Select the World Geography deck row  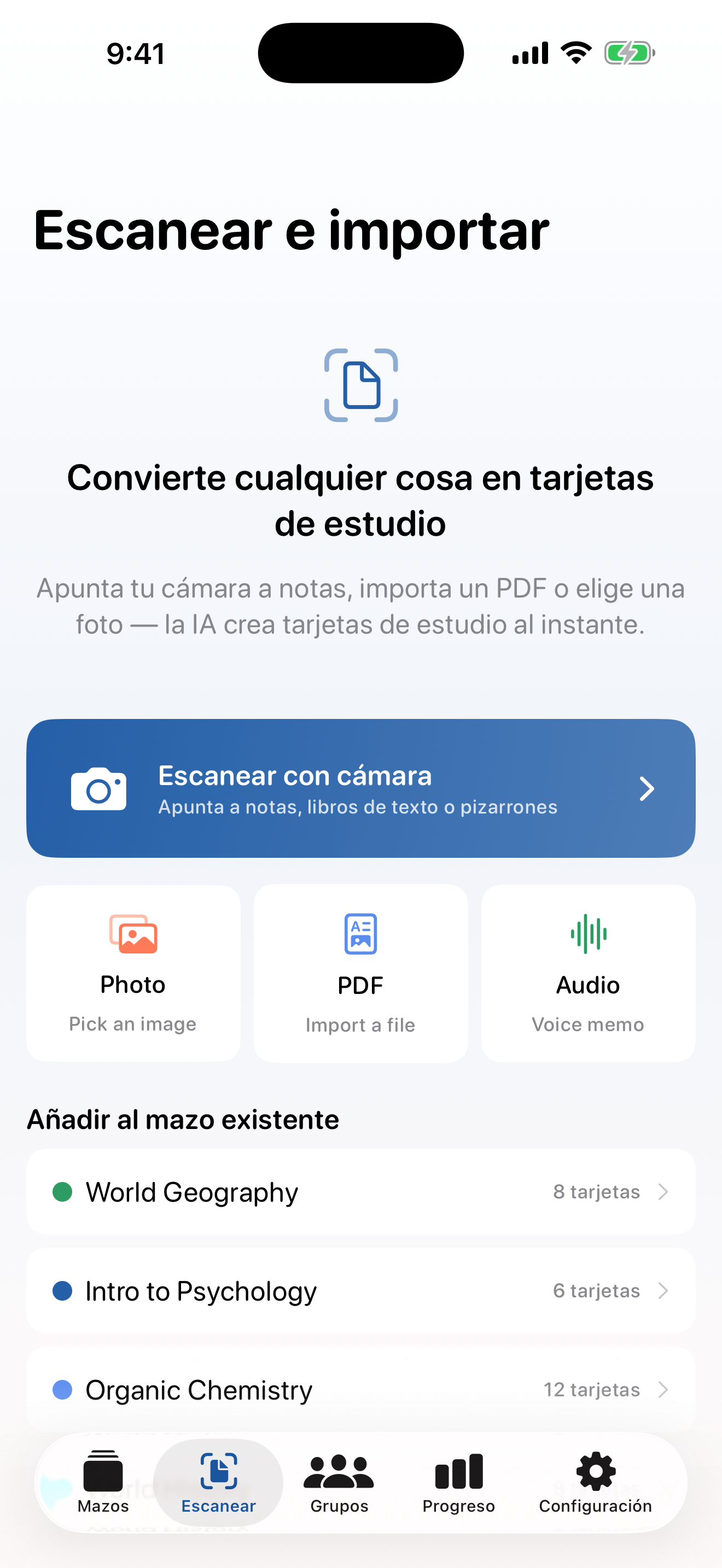(x=360, y=1192)
